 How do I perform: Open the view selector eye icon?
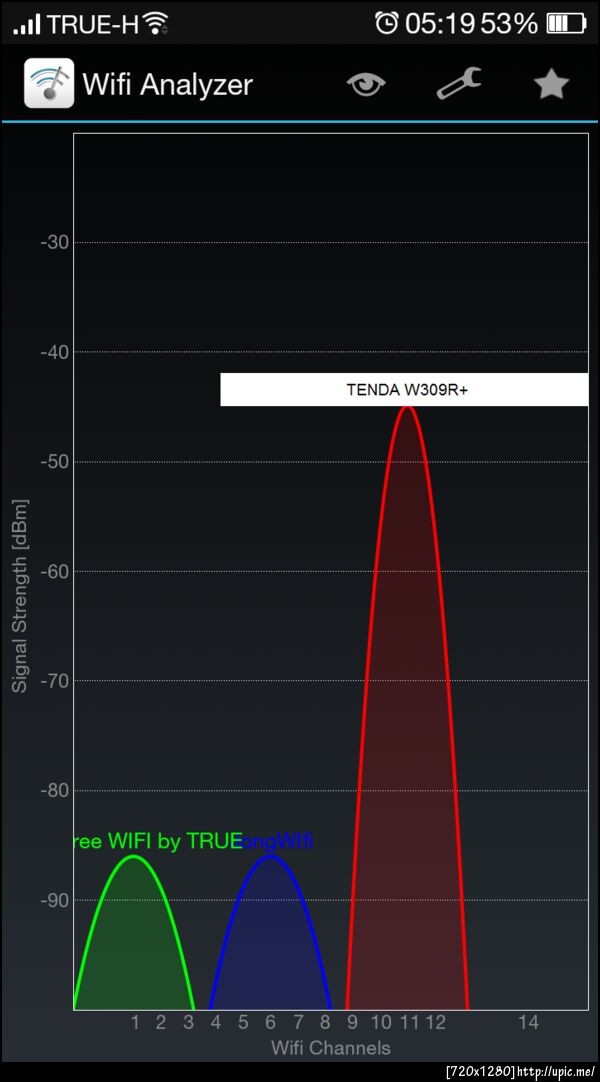[366, 84]
